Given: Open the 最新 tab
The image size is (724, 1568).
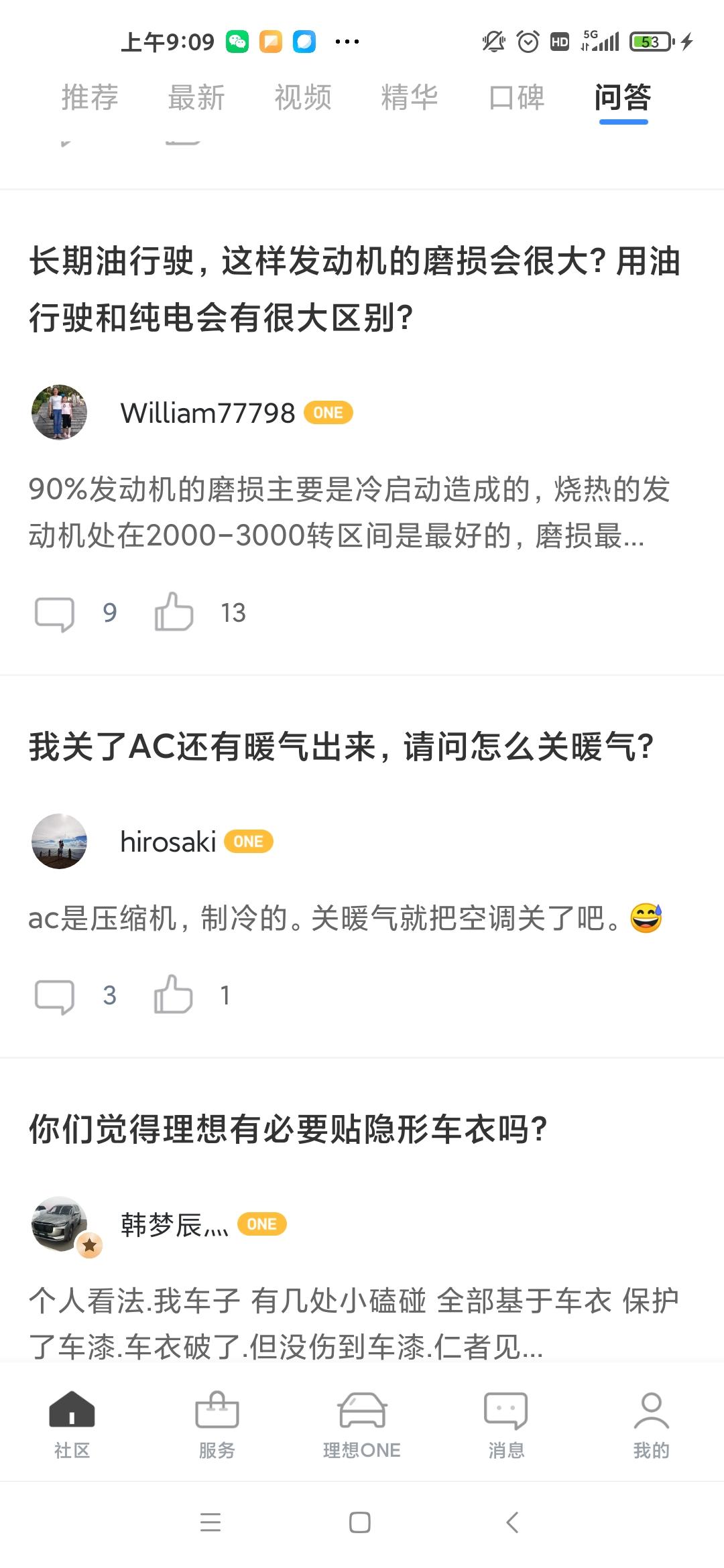Looking at the screenshot, I should pyautogui.click(x=196, y=98).
